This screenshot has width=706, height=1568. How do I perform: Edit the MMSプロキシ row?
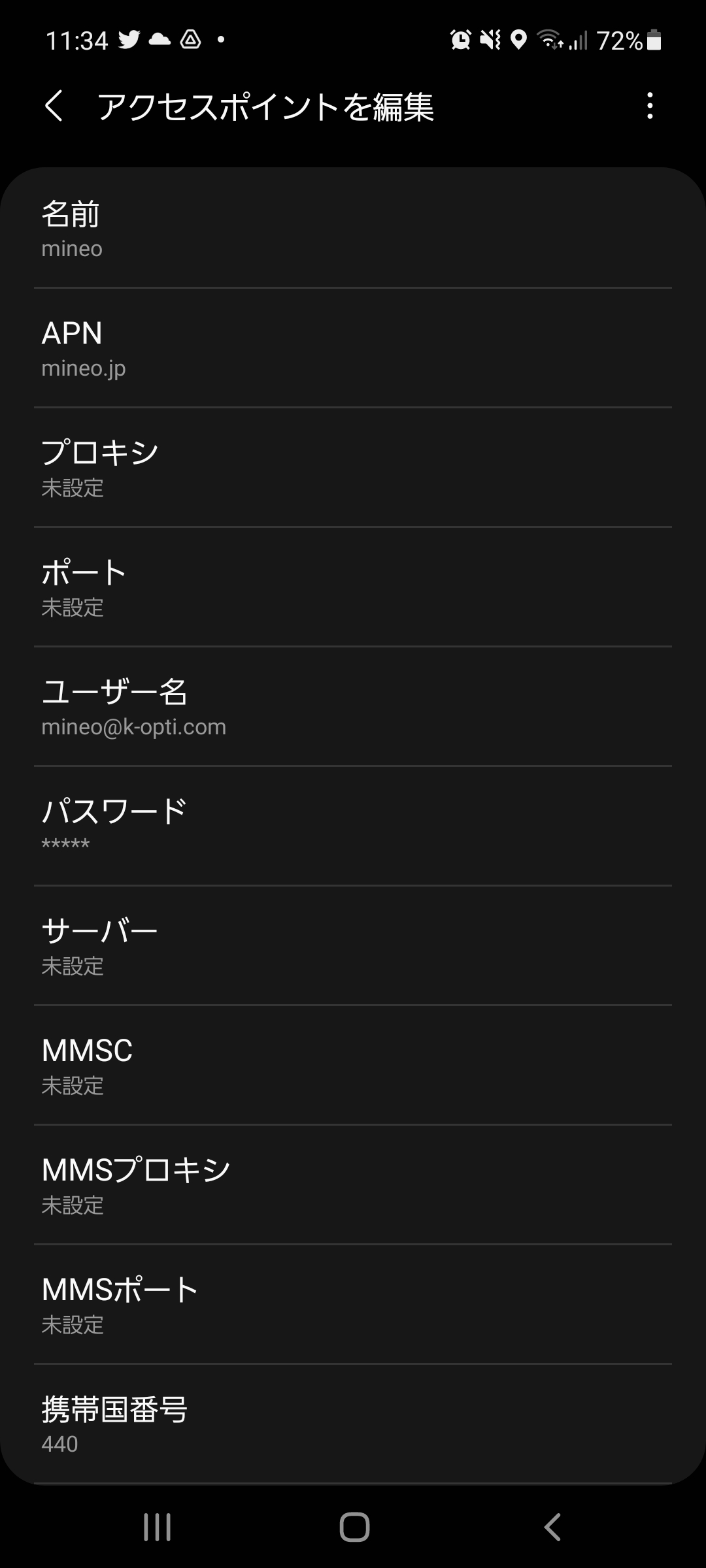coord(353,1185)
